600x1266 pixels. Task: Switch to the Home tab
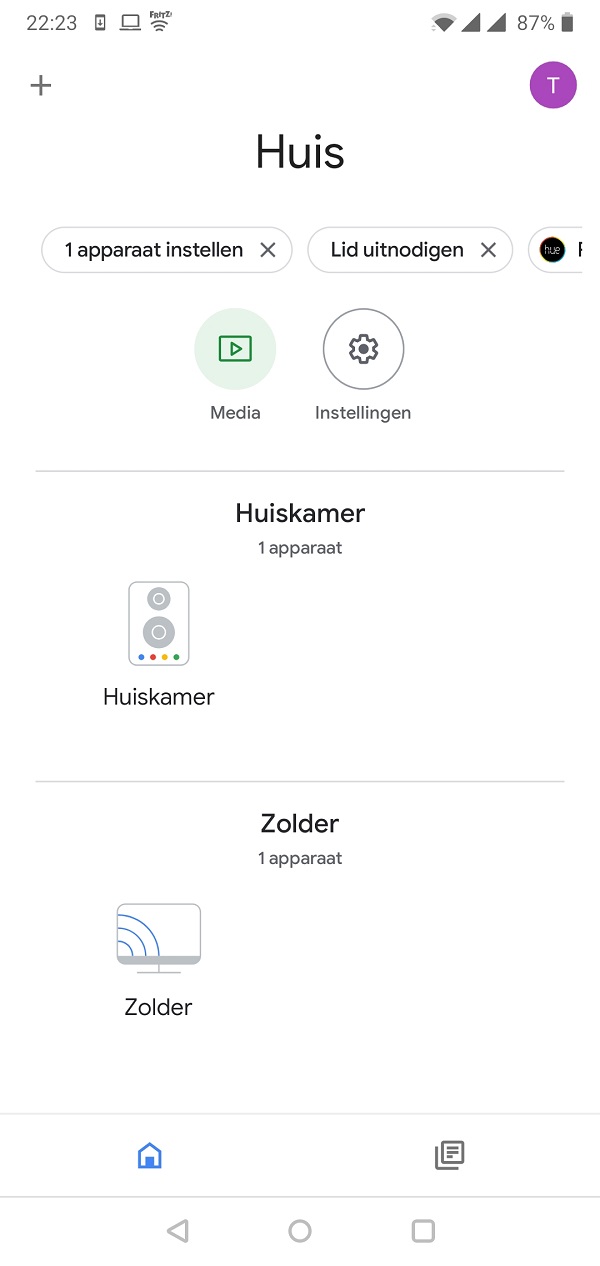[x=149, y=1156]
